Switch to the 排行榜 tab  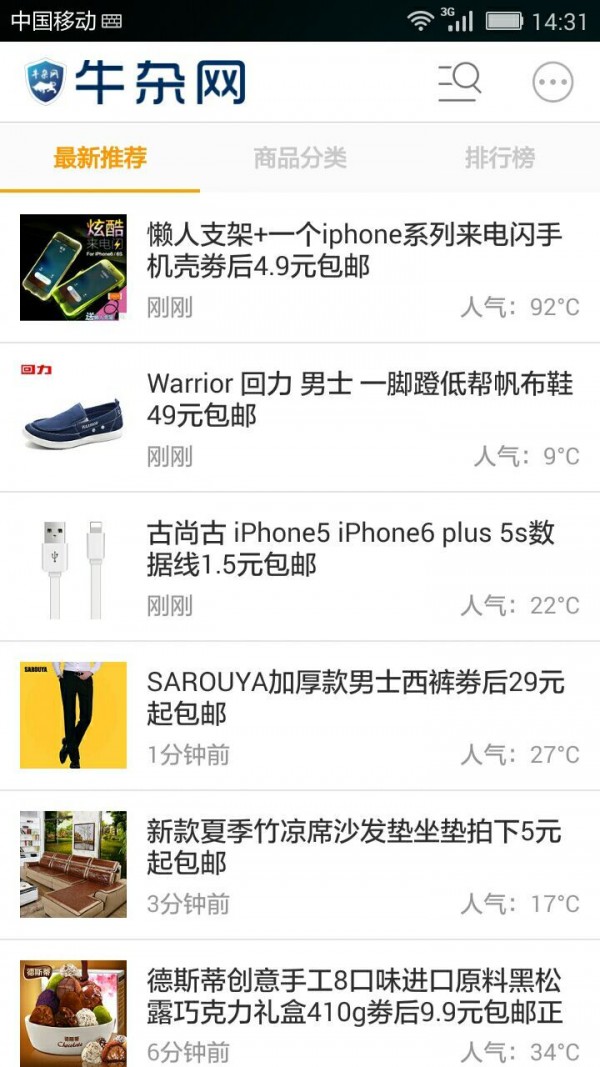[x=500, y=158]
